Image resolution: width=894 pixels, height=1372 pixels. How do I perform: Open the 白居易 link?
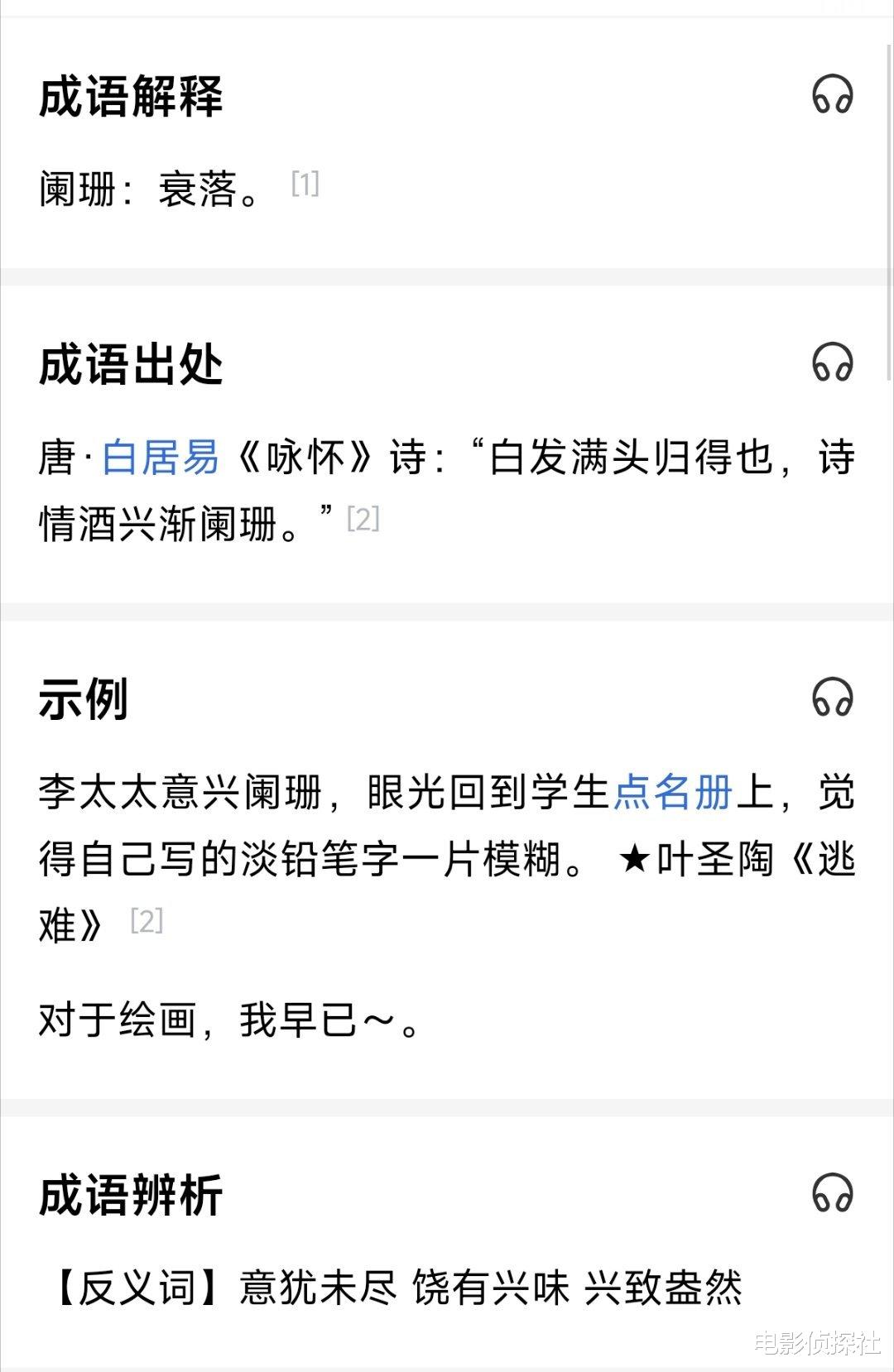click(161, 458)
